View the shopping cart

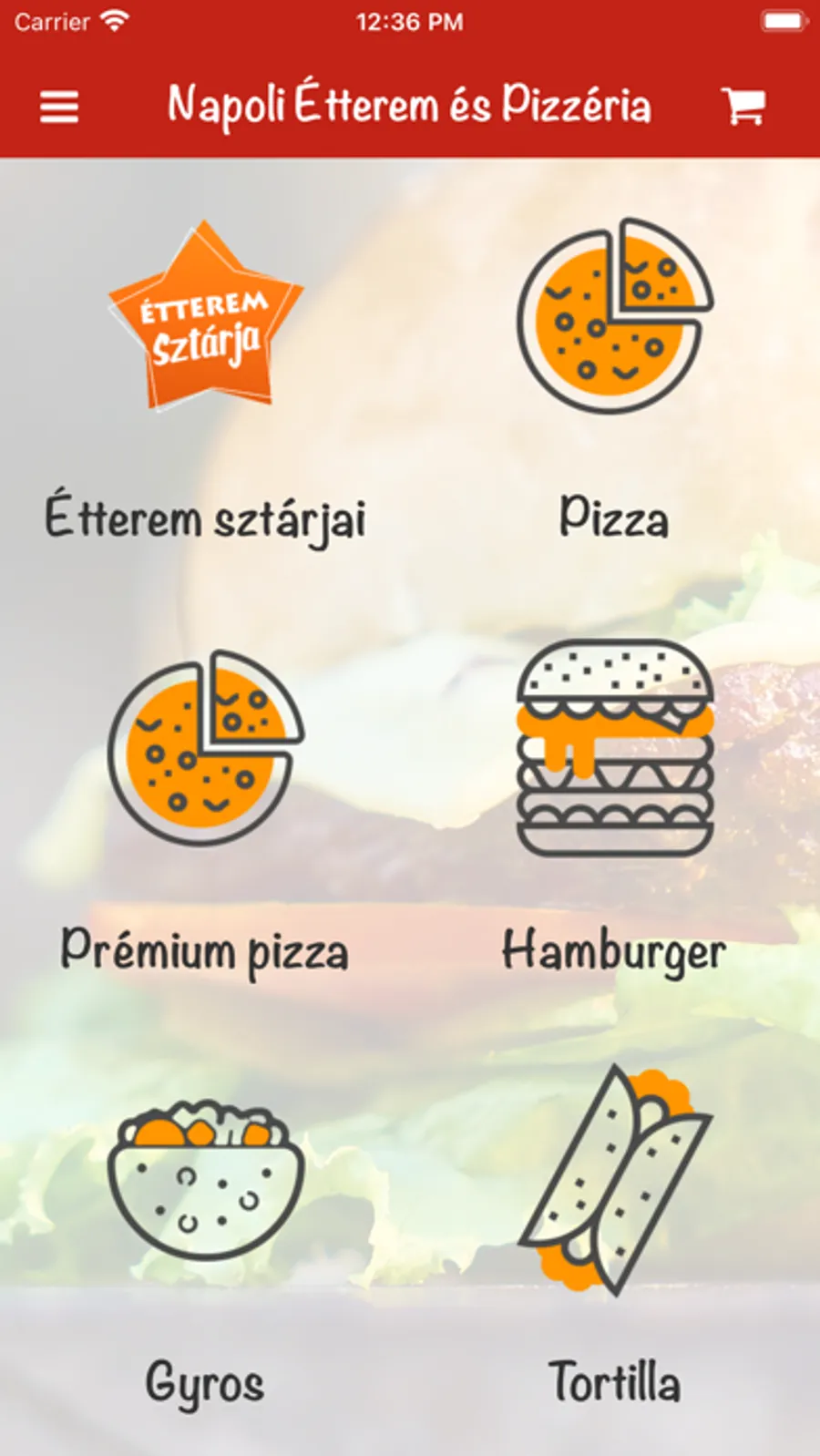click(743, 107)
